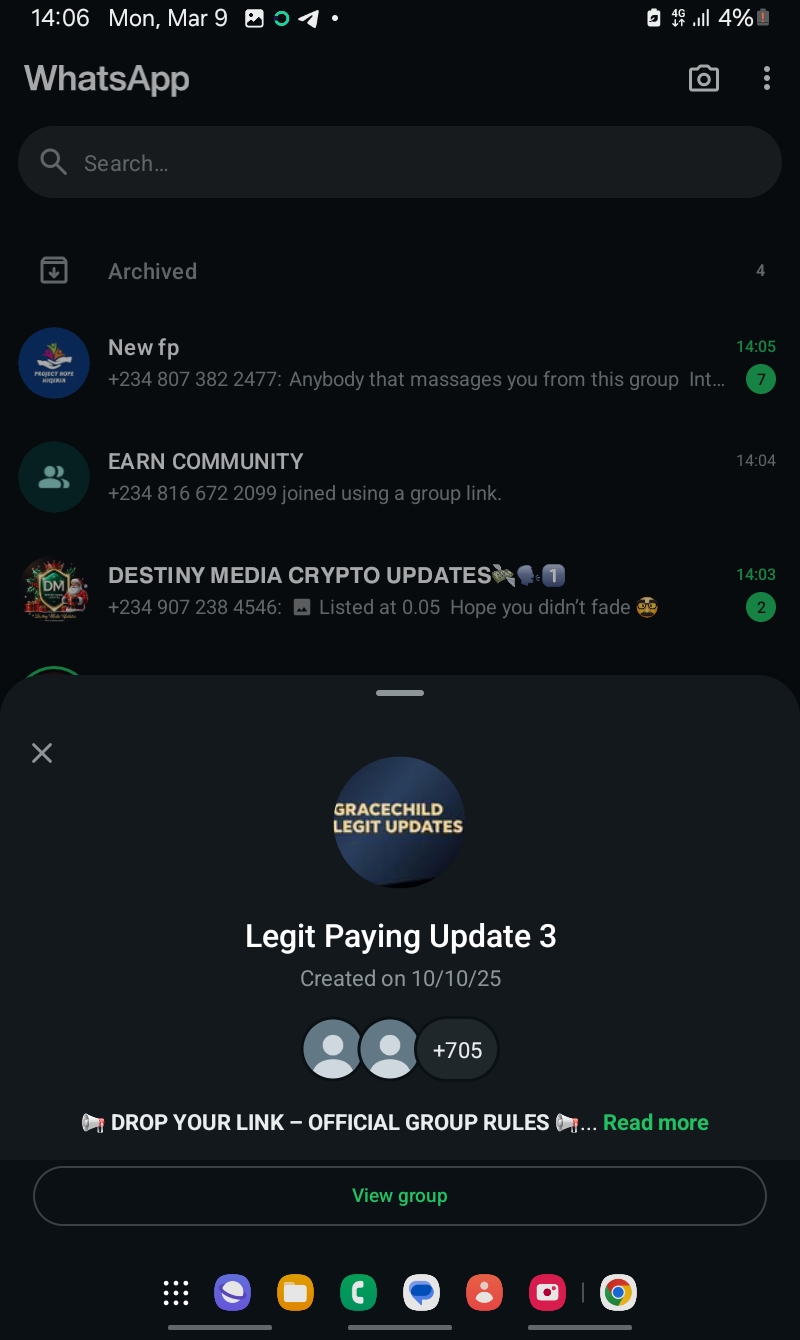View the +705 group members
800x1340 pixels.
[x=456, y=1050]
